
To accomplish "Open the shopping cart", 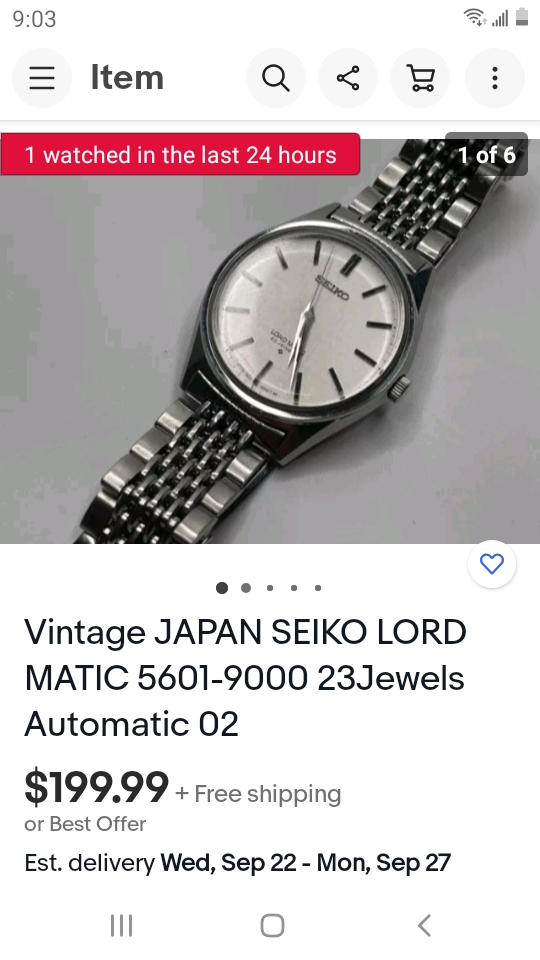I will (420, 78).
